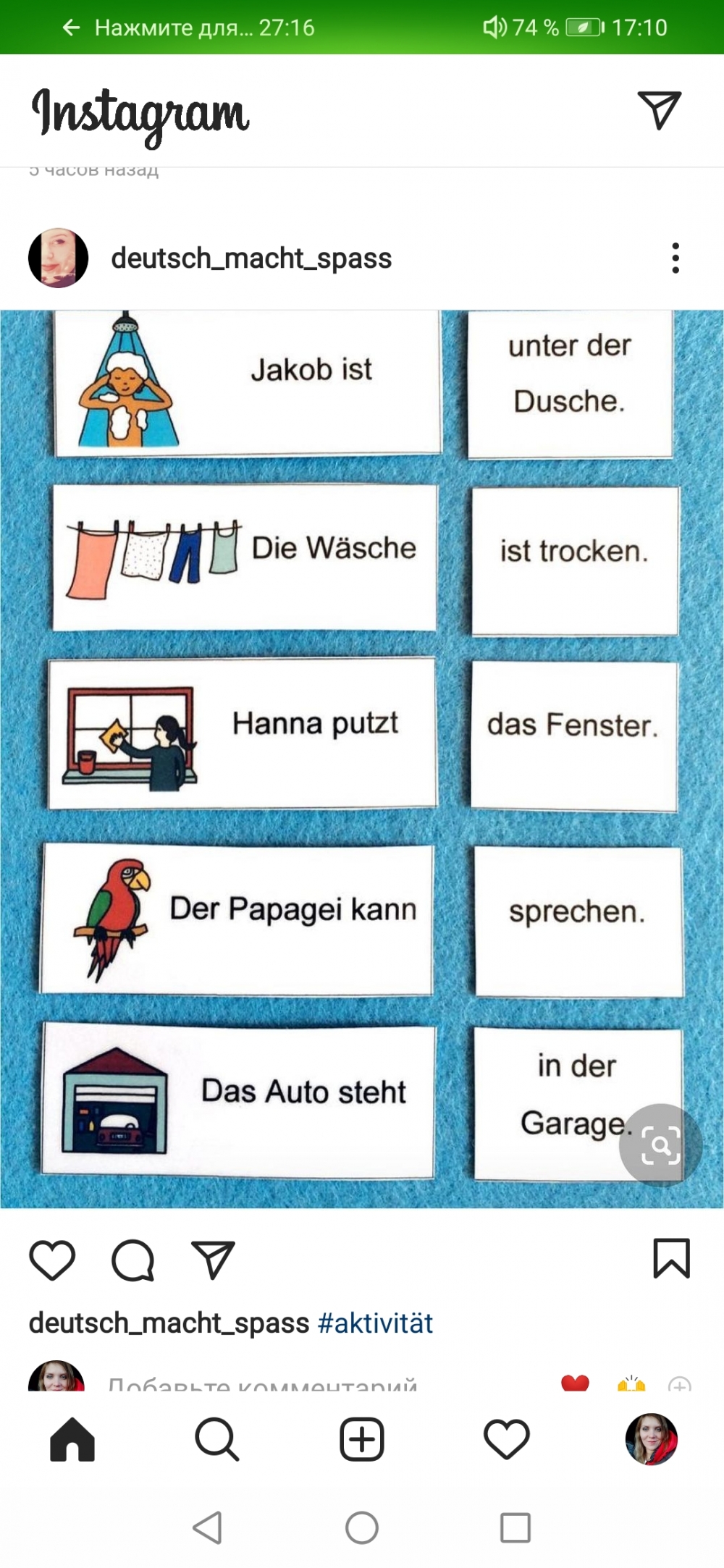Screen dimensions: 724x1568
Task: Create a new post with plus tab
Action: pyautogui.click(x=361, y=1440)
